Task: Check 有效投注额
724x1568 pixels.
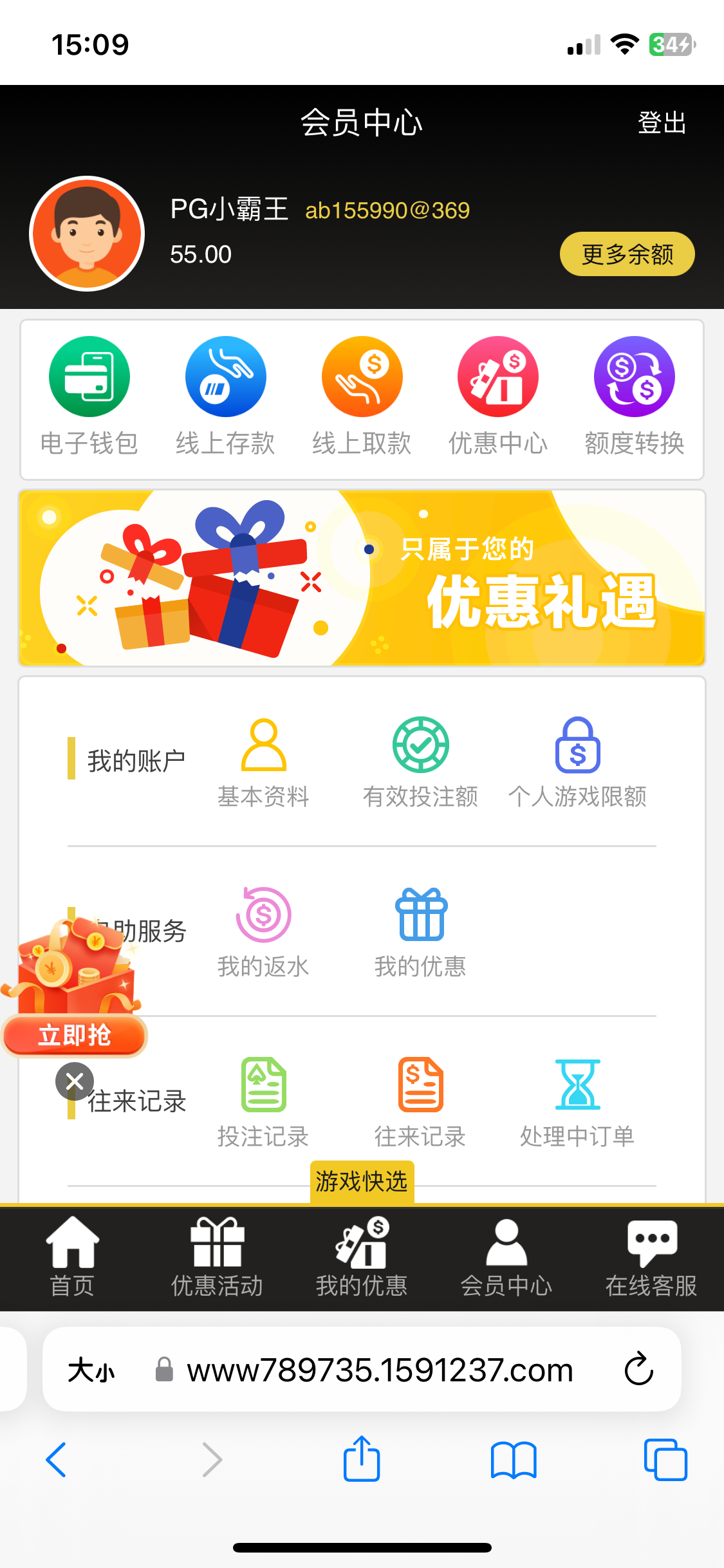Action: coord(420,763)
